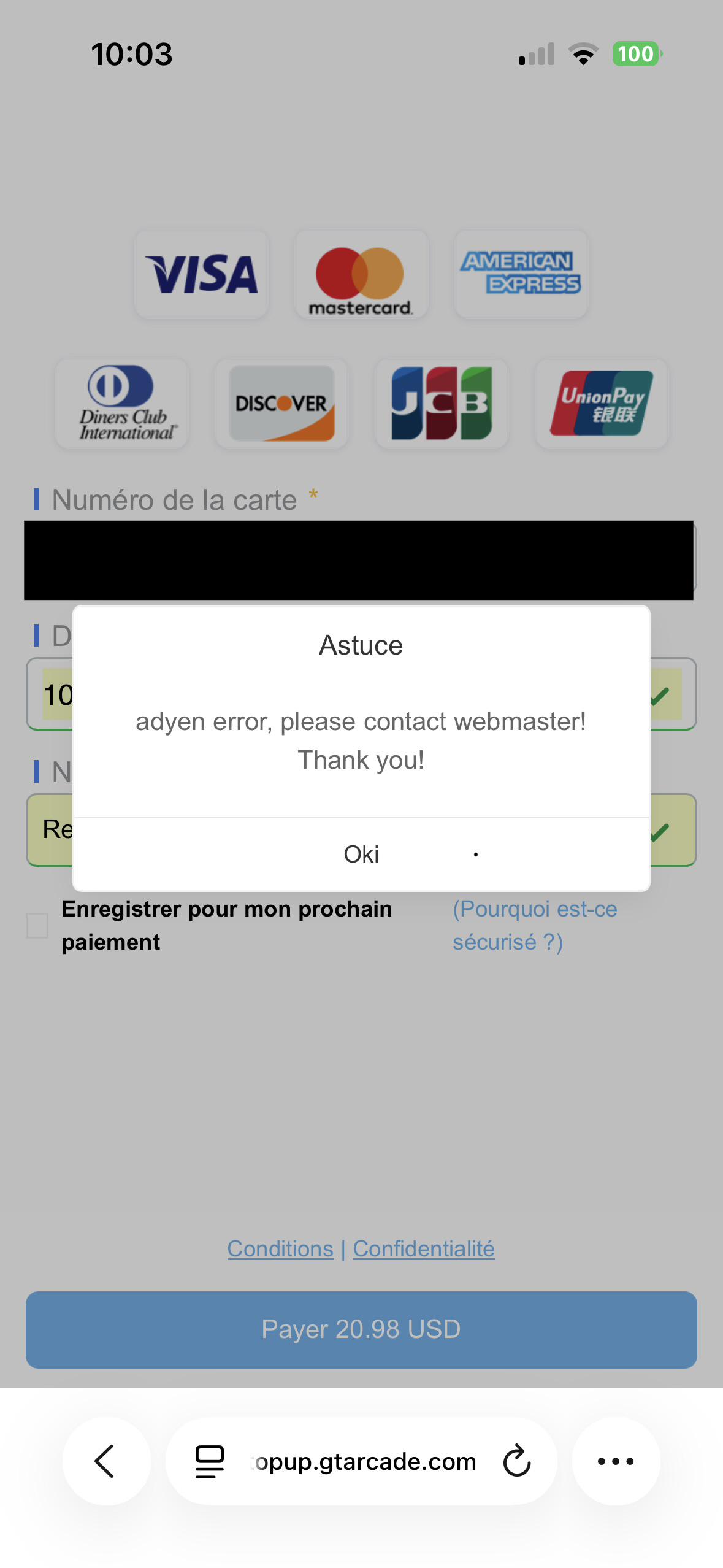Open the page settings icon in address bar

pyautogui.click(x=210, y=1461)
